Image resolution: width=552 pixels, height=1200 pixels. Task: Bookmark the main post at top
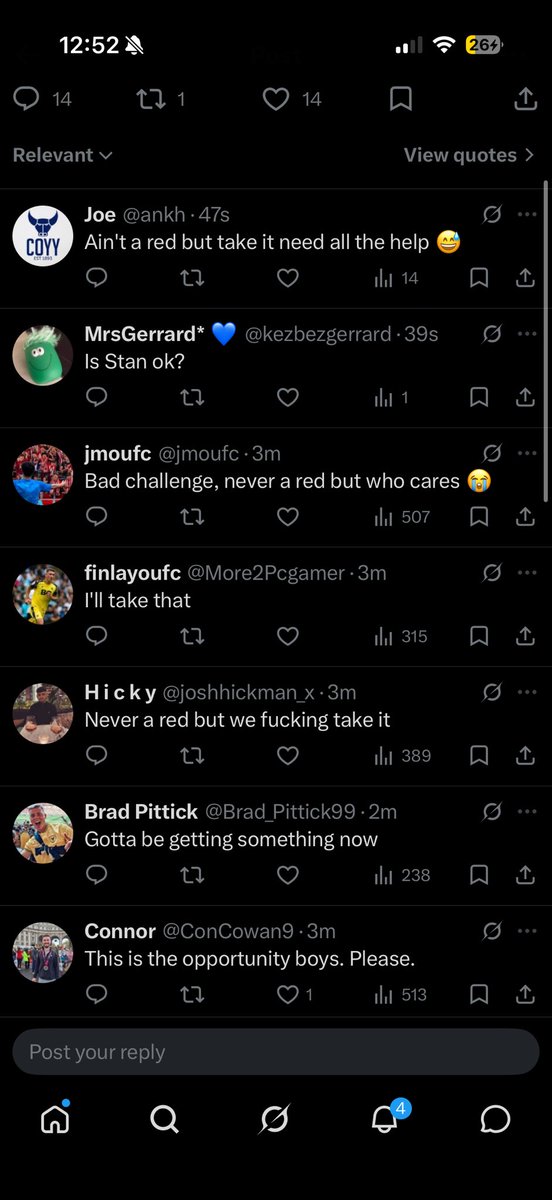(x=400, y=98)
